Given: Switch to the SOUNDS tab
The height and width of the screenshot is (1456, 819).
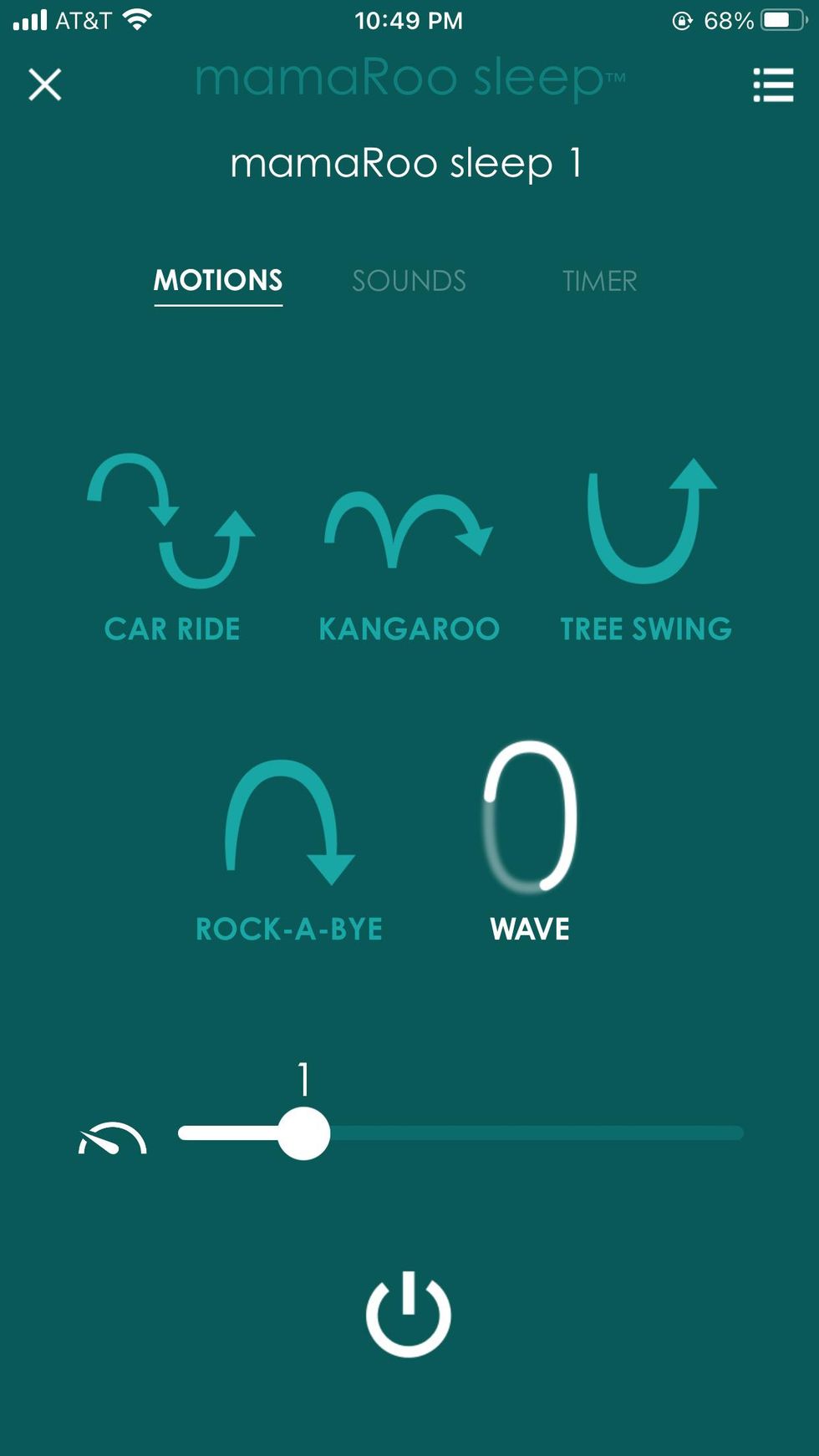Looking at the screenshot, I should pyautogui.click(x=409, y=281).
